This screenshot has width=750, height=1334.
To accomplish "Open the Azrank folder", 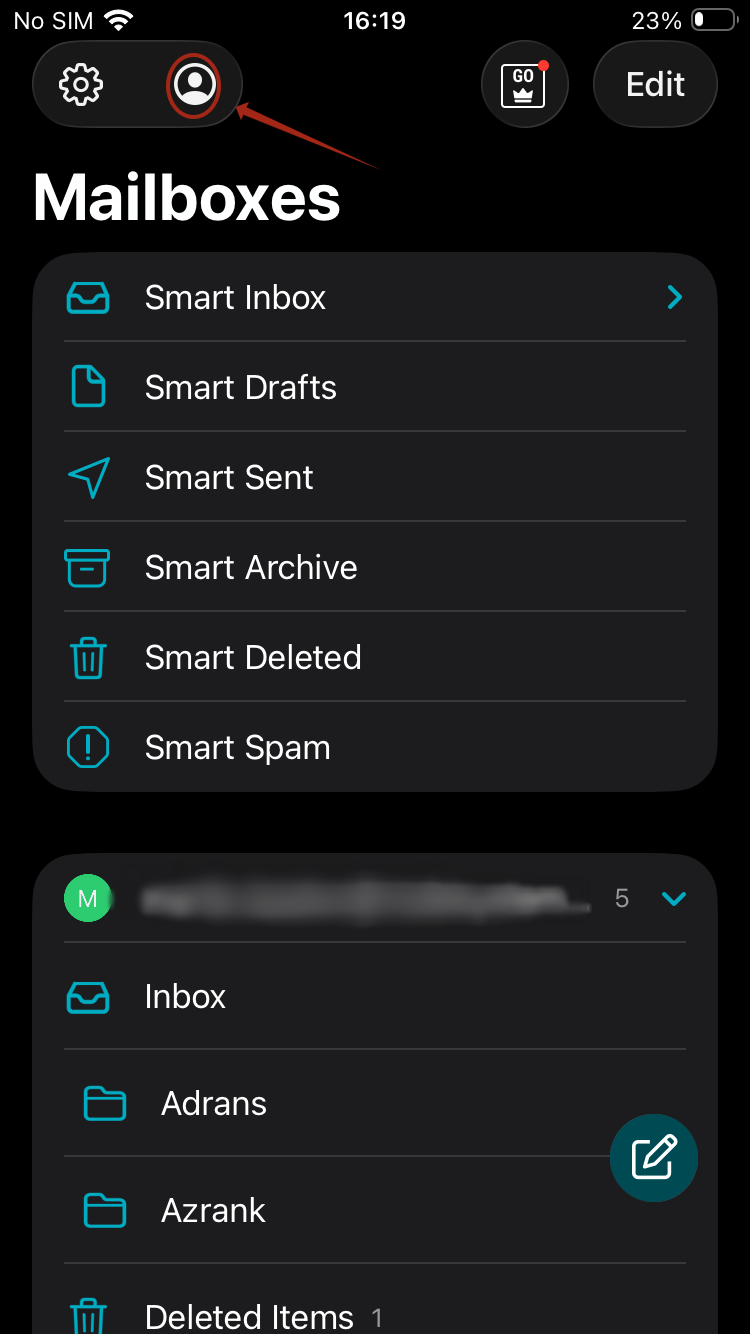I will pos(213,1211).
